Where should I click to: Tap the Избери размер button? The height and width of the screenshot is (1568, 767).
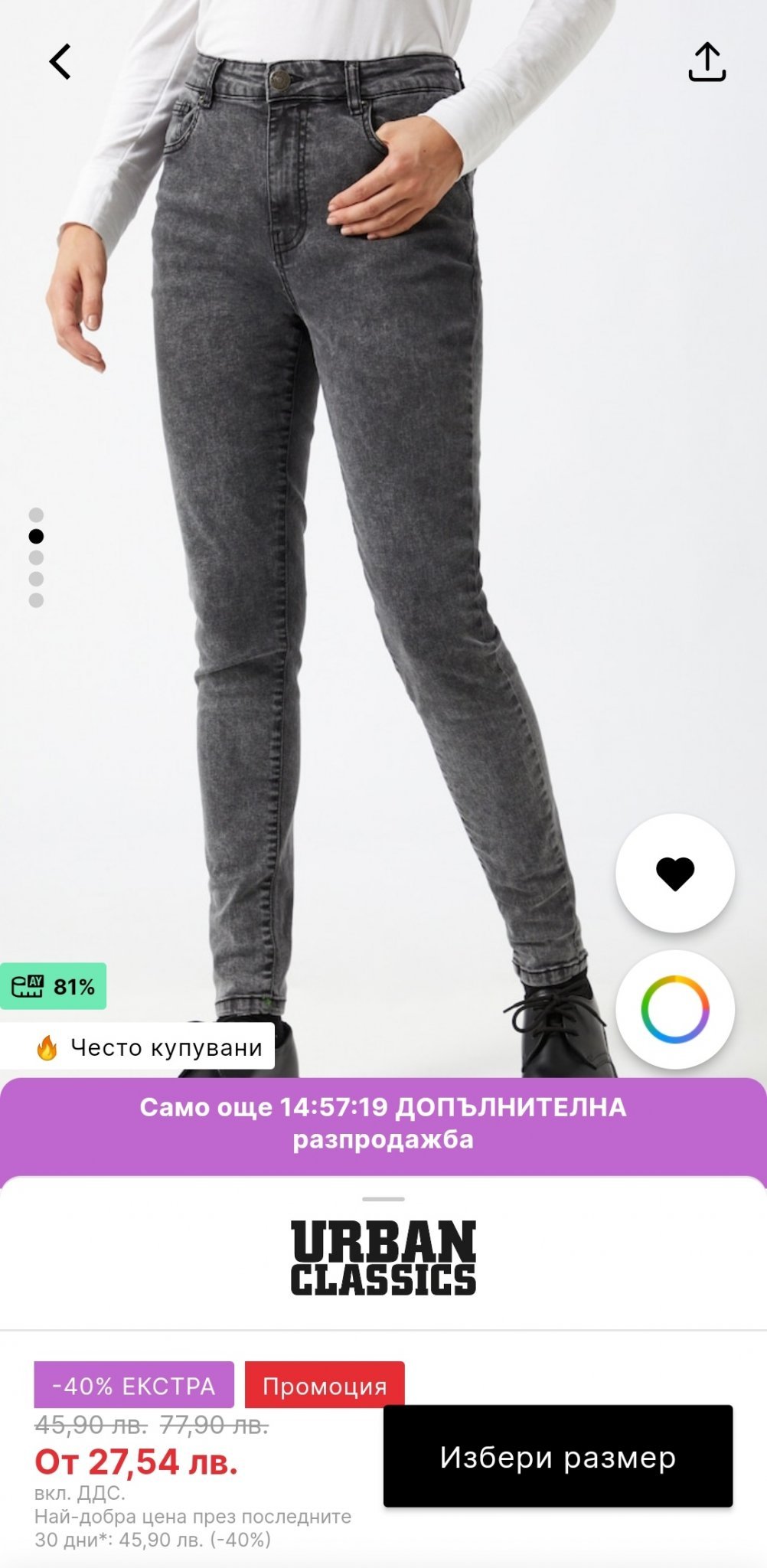(557, 1457)
